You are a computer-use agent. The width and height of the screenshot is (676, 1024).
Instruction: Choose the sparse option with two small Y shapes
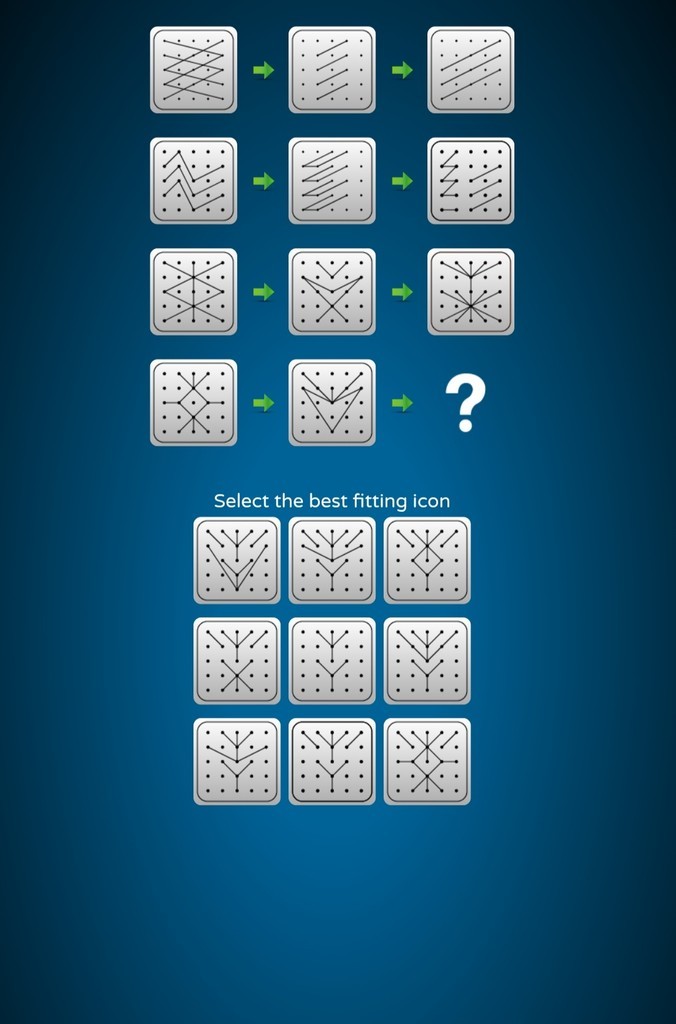pos(332,661)
